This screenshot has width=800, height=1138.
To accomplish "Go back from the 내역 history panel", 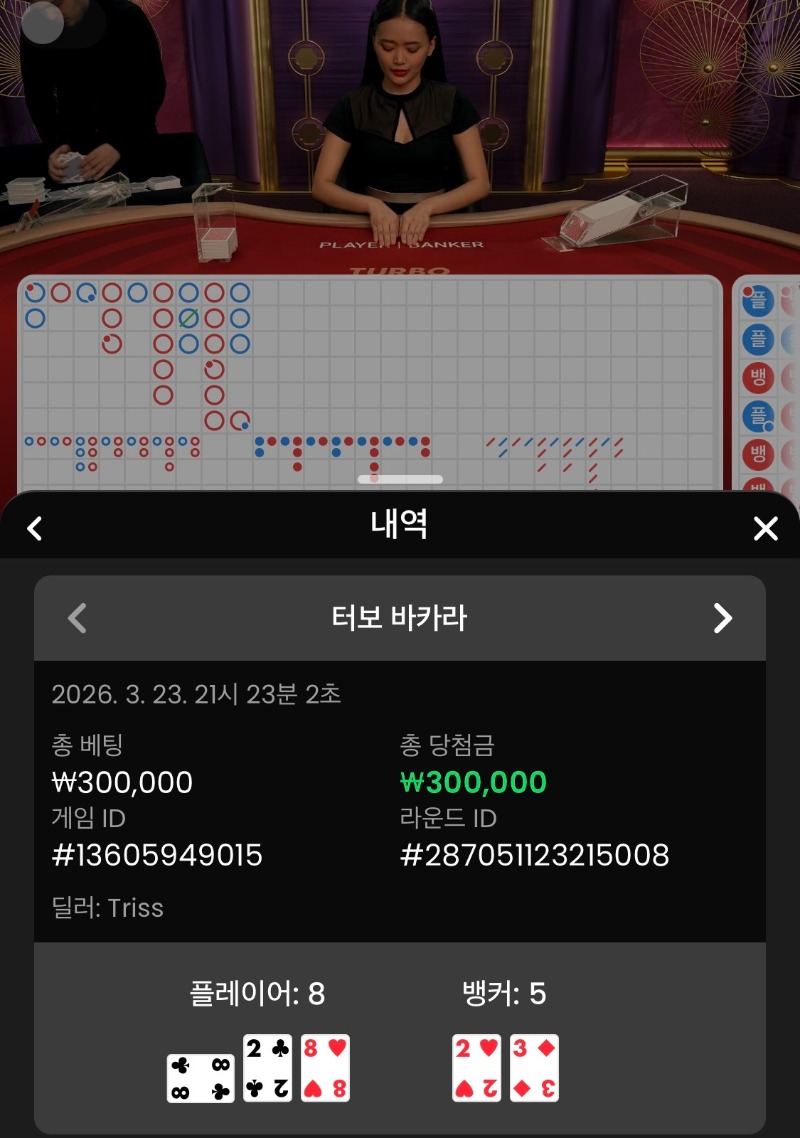I will [x=35, y=528].
